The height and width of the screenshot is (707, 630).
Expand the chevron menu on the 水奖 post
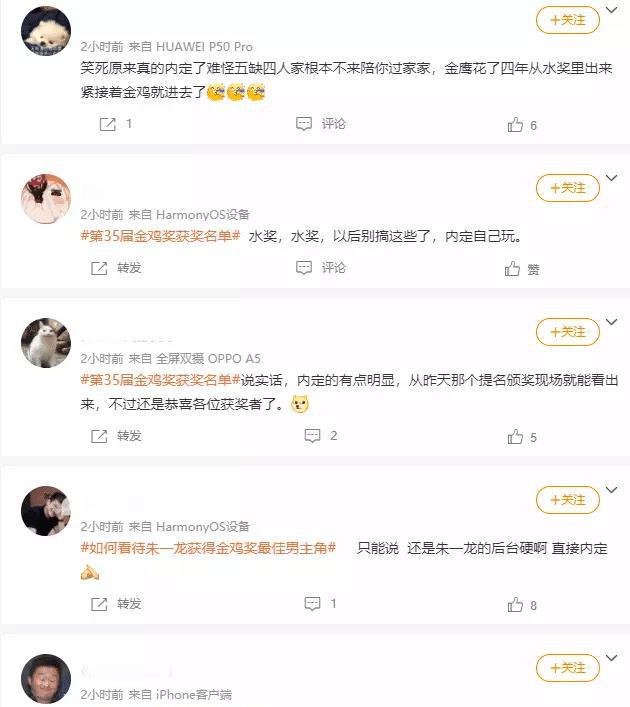612,180
